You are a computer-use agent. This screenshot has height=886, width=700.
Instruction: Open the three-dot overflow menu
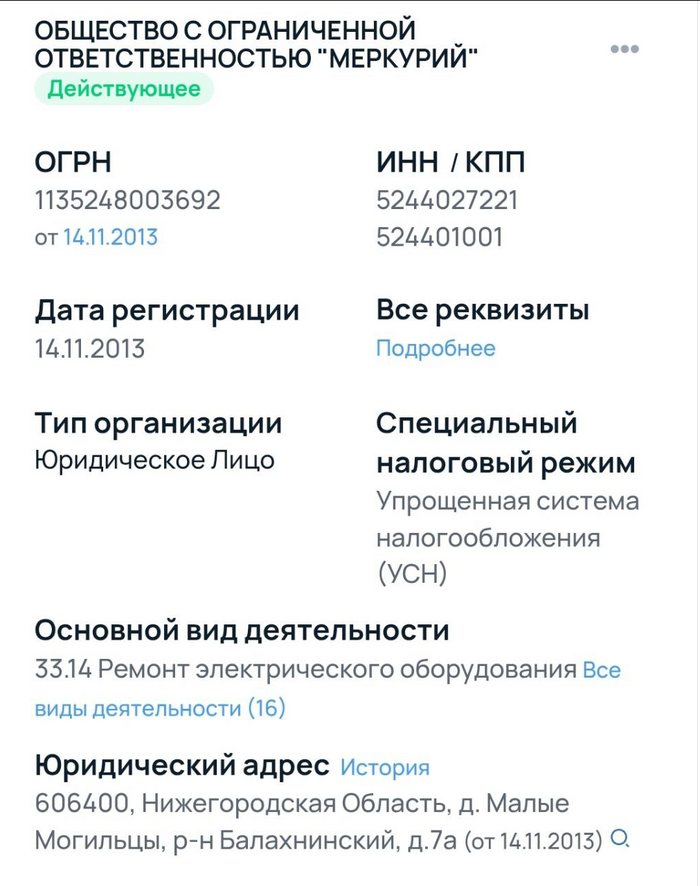coord(625,49)
